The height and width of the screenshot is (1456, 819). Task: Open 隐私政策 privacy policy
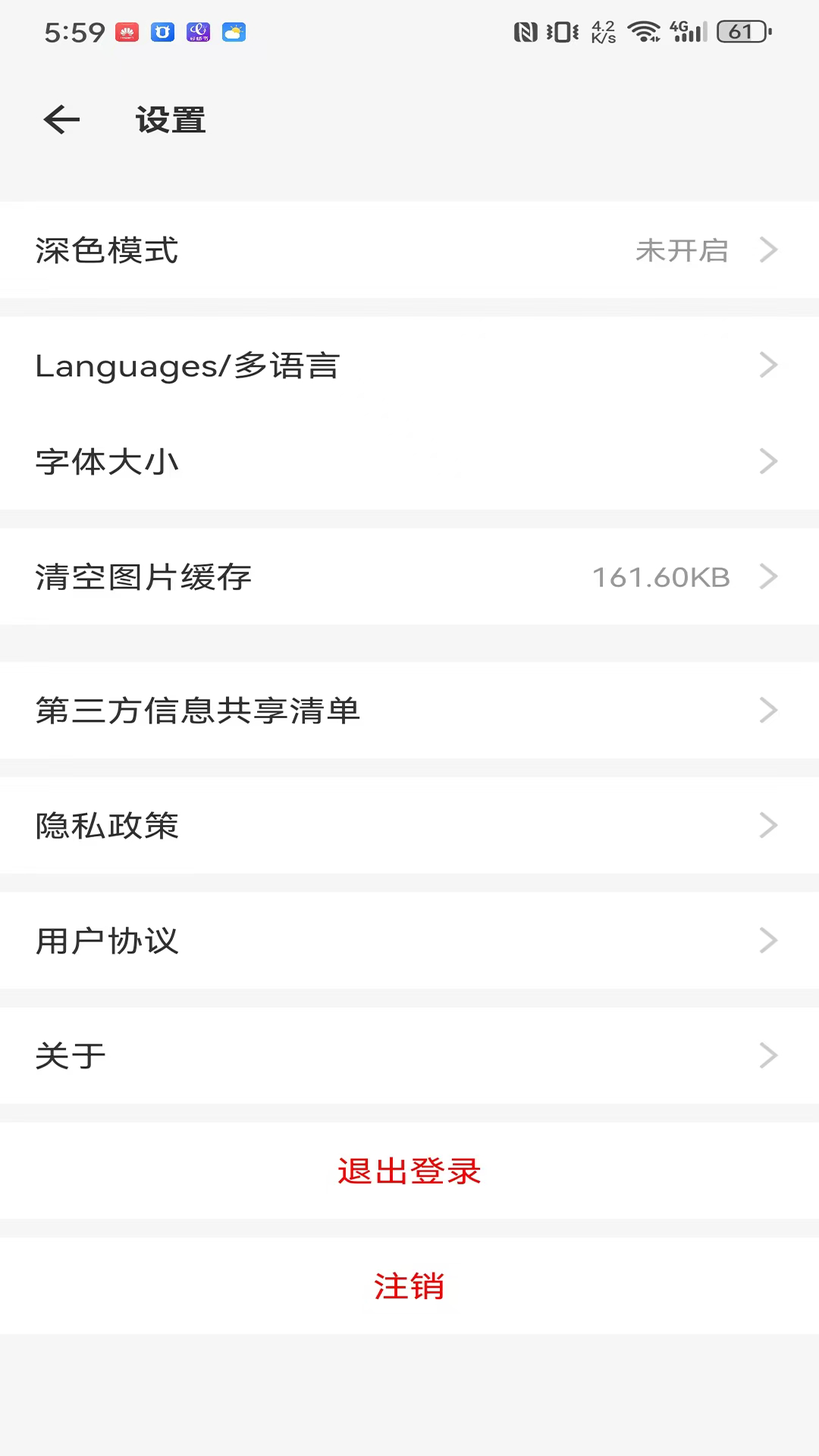(409, 826)
